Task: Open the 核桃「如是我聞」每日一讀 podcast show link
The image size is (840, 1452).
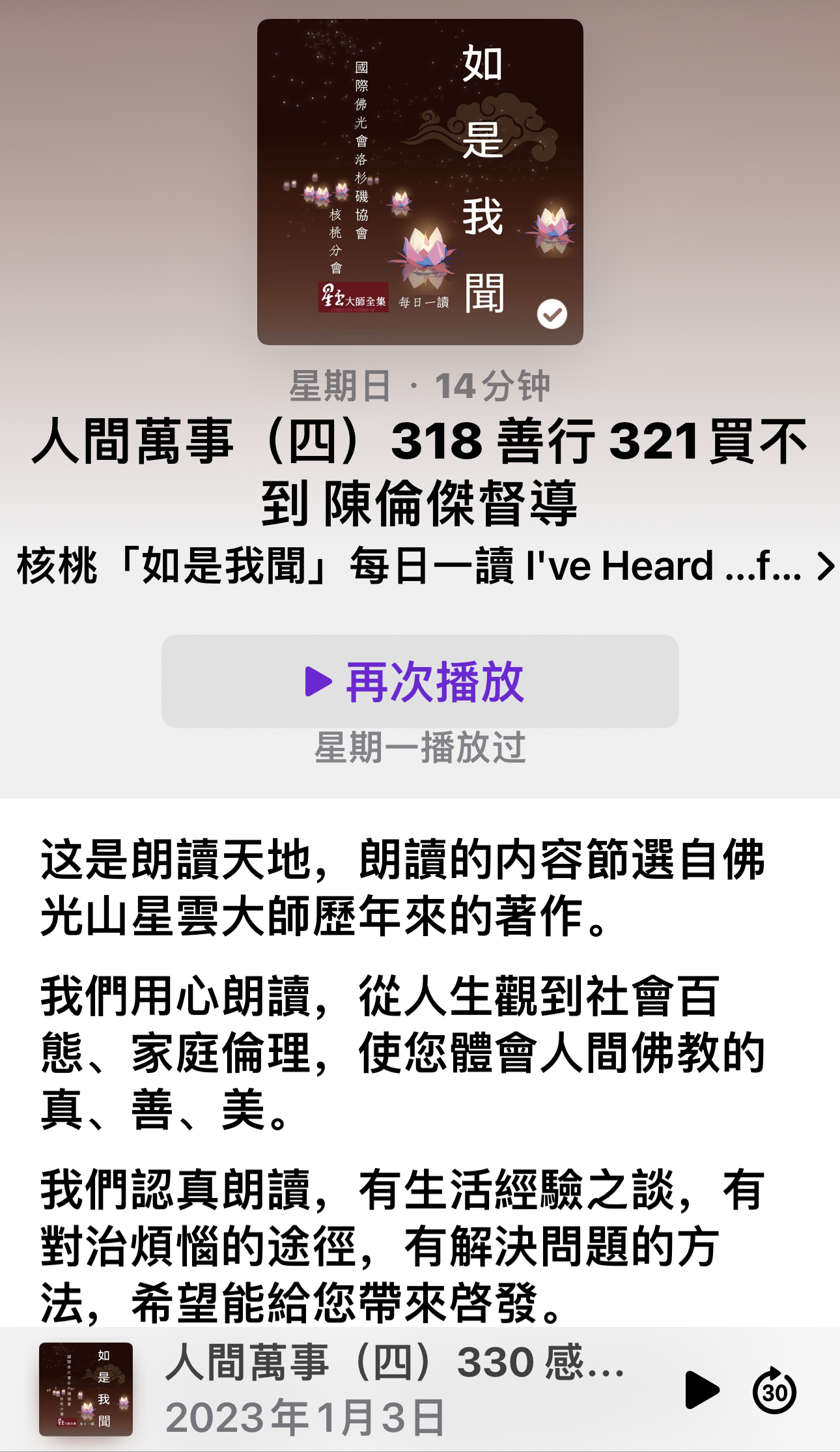Action: pyautogui.click(x=423, y=565)
